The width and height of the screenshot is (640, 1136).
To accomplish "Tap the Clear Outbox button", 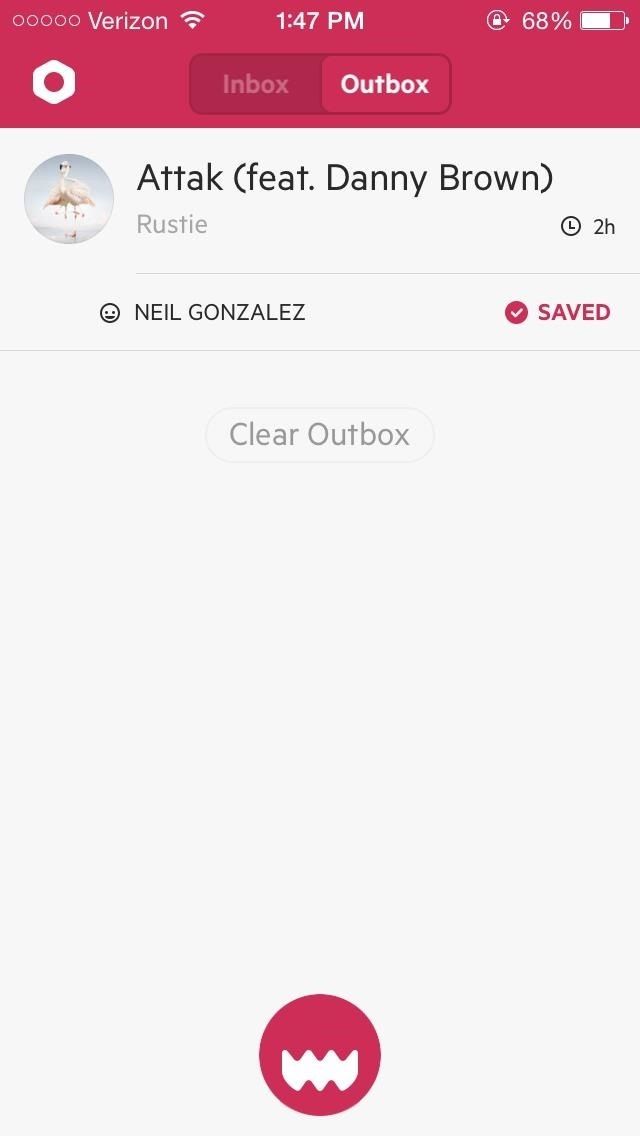I will coord(320,435).
